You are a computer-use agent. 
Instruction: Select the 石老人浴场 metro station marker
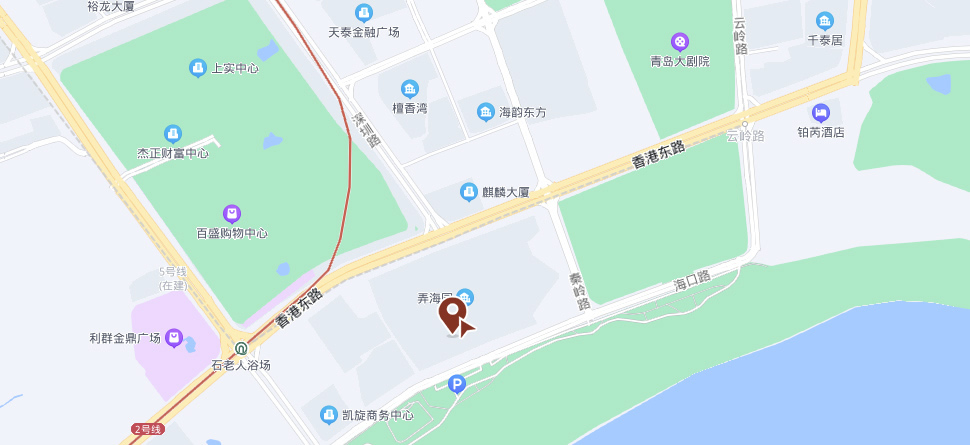coord(241,348)
